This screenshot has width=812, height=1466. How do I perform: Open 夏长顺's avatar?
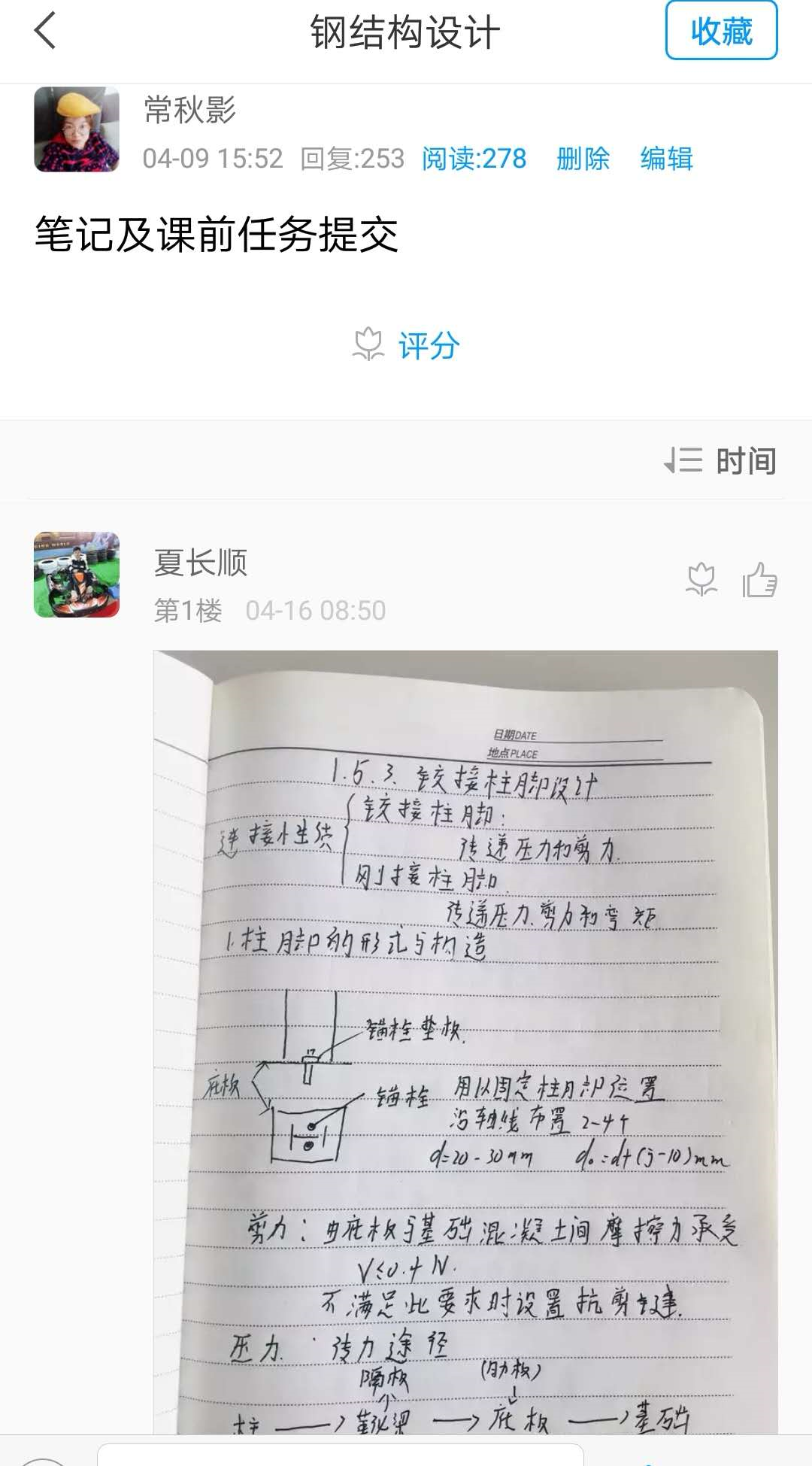(x=77, y=575)
